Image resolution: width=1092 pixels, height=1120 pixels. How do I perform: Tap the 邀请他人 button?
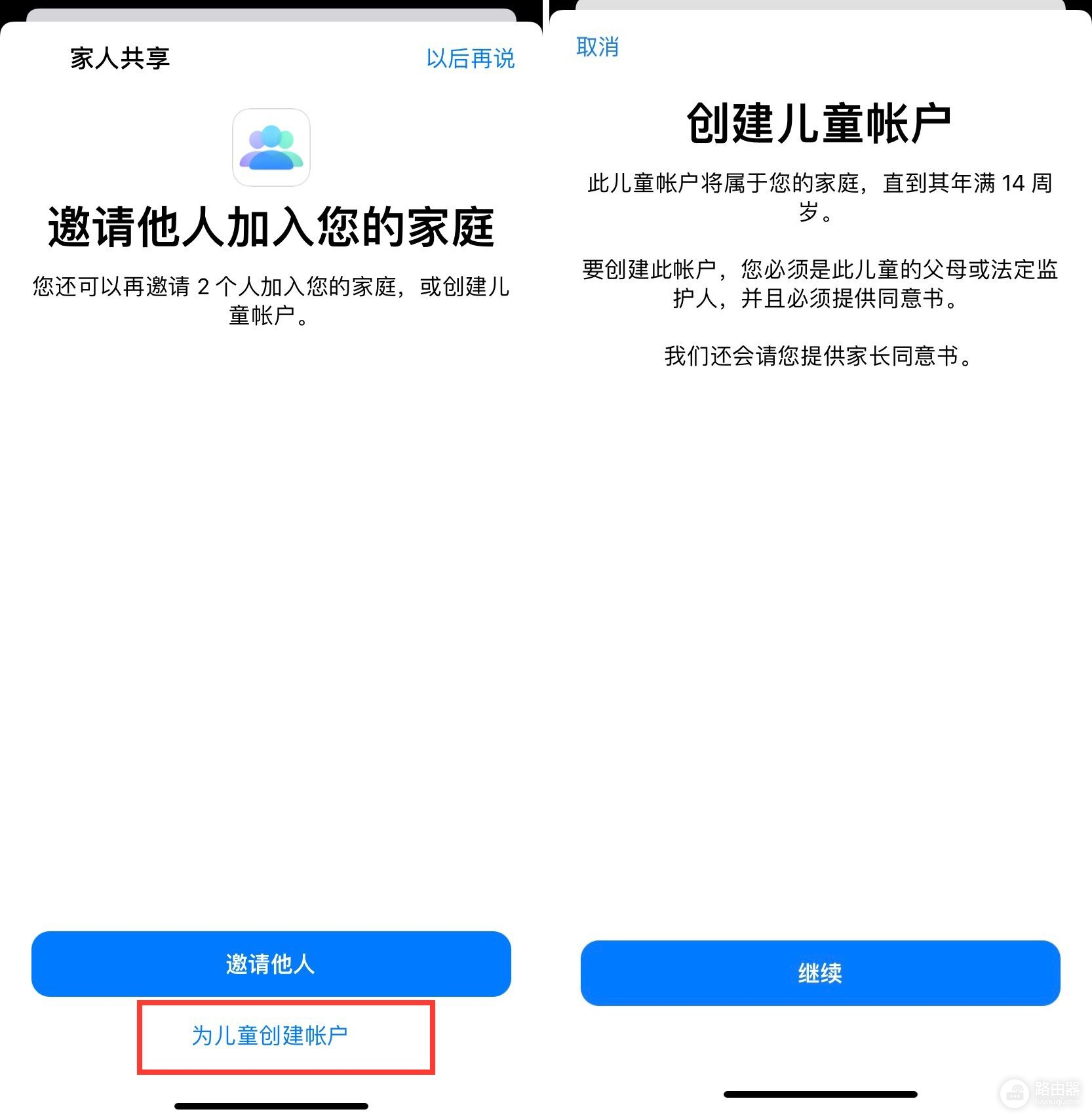tap(271, 963)
